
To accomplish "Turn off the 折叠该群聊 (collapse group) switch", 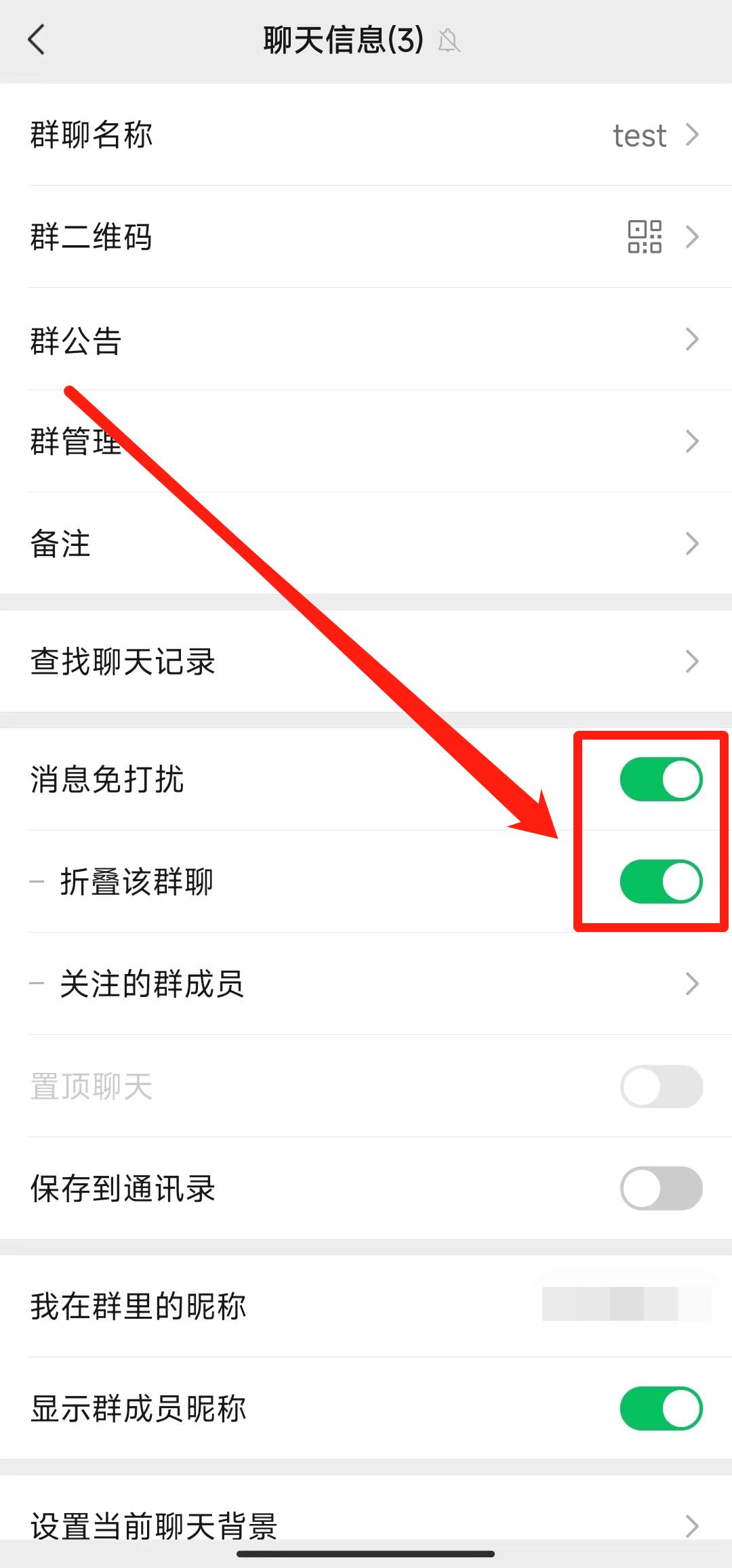I will pyautogui.click(x=659, y=881).
